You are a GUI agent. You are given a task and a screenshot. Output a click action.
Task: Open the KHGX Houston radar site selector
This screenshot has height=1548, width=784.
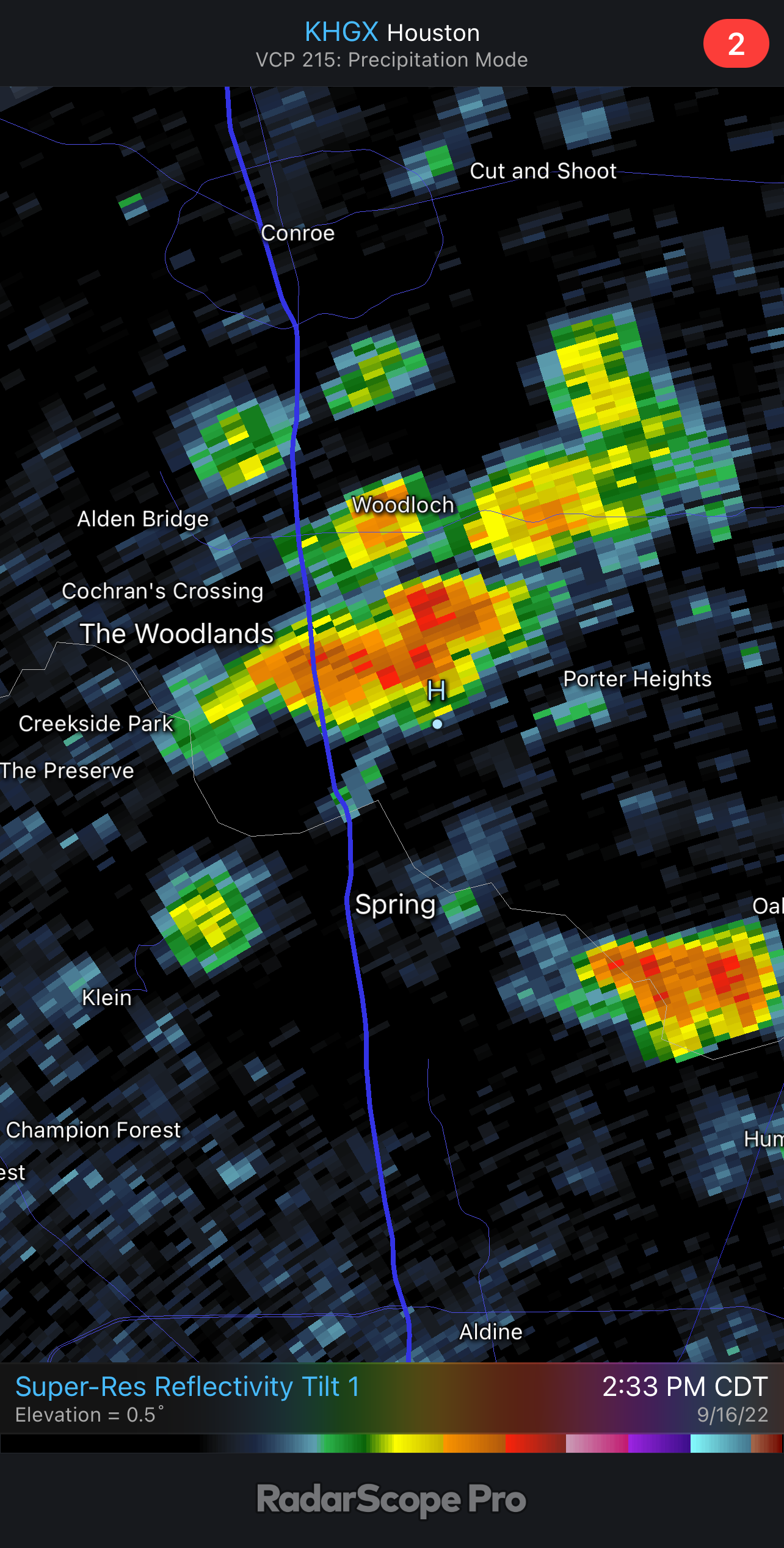click(391, 33)
